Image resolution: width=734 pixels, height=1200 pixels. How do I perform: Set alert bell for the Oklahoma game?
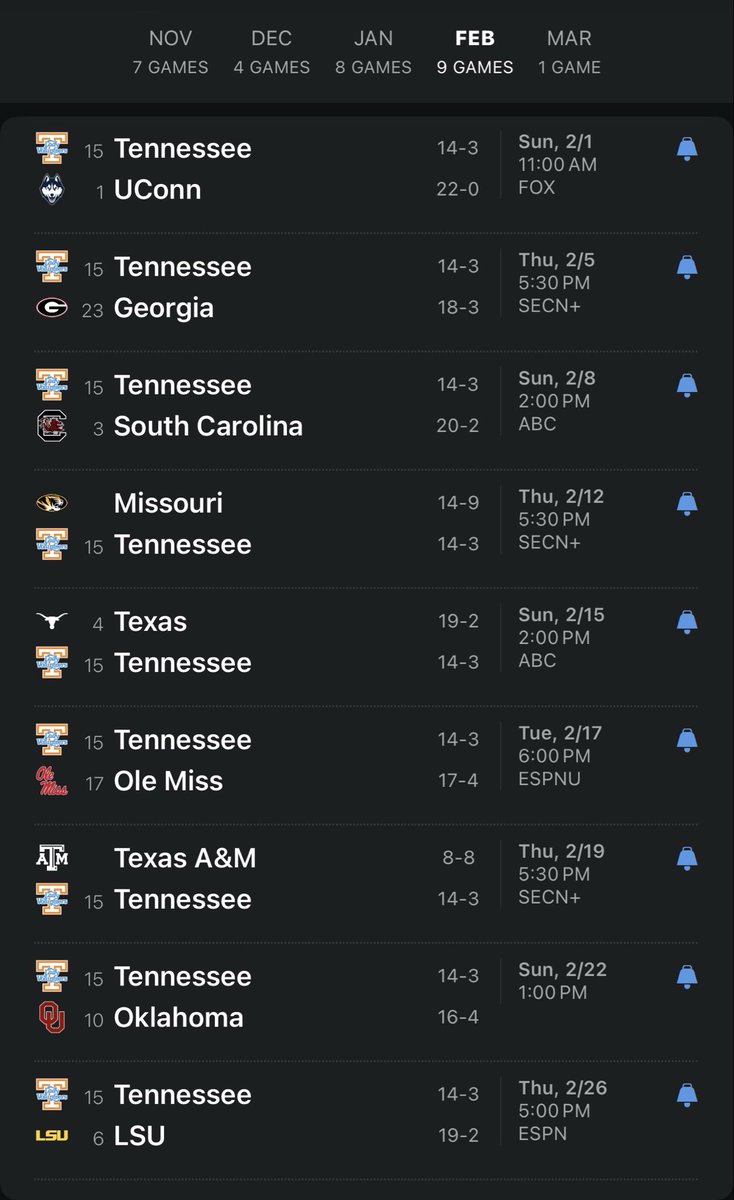[687, 976]
